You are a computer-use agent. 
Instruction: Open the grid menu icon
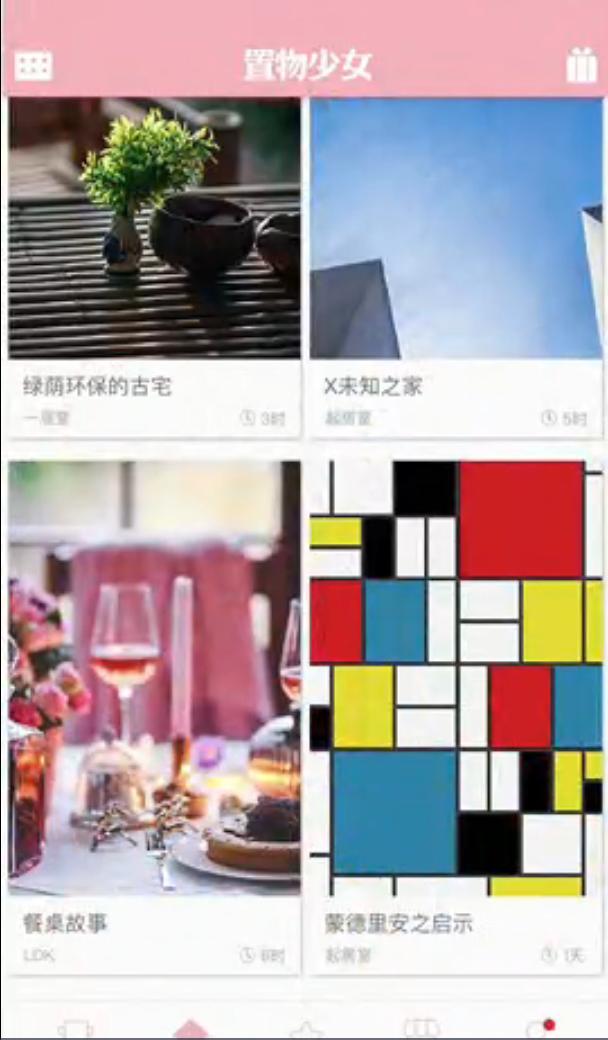click(x=33, y=66)
